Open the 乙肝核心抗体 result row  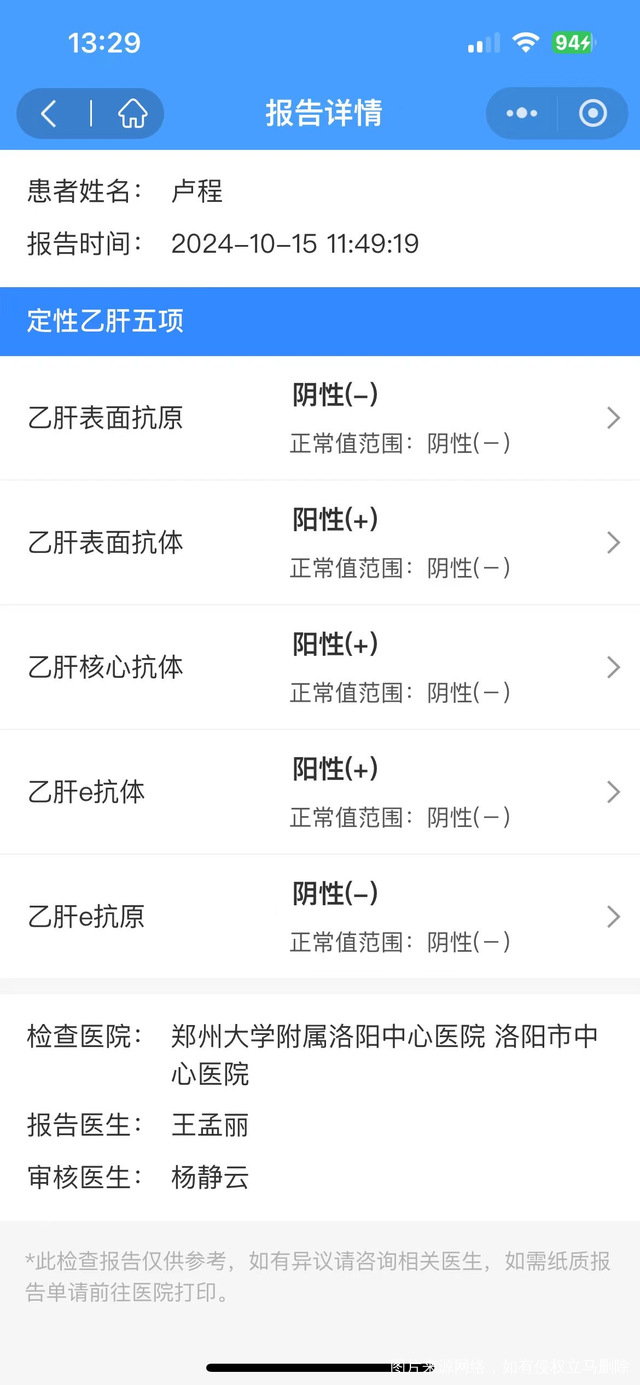tap(320, 667)
